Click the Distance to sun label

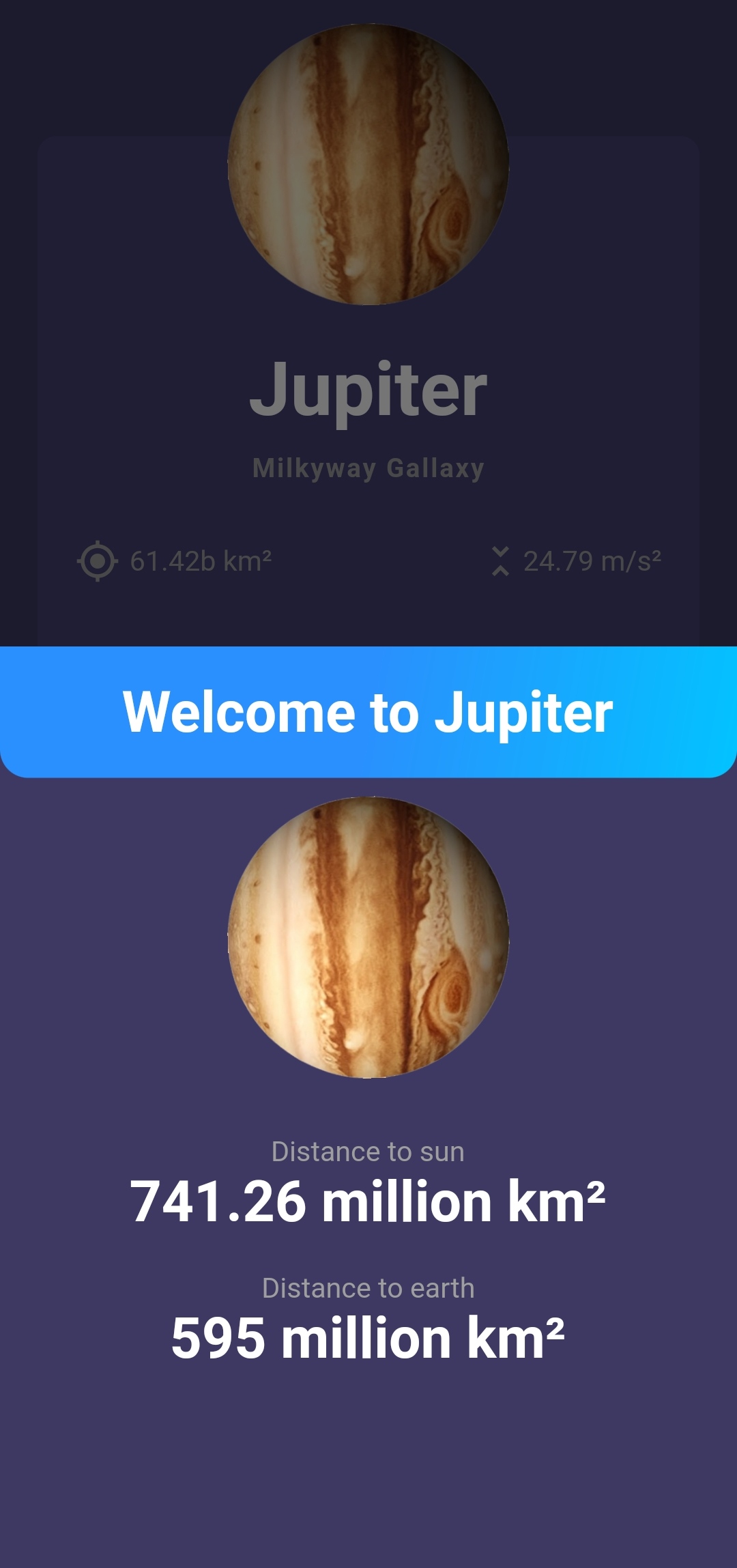point(367,1150)
